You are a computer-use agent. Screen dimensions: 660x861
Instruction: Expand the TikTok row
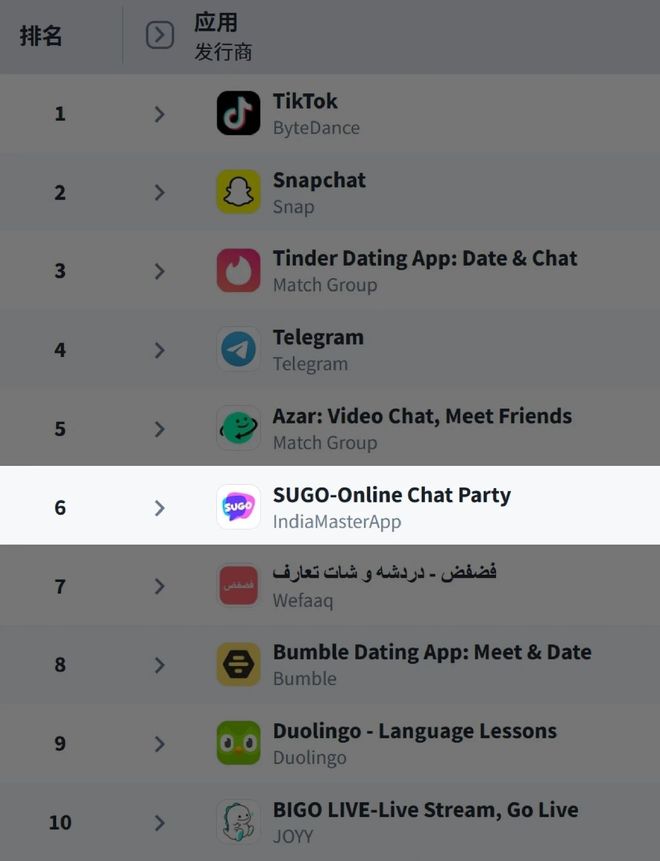coord(160,114)
